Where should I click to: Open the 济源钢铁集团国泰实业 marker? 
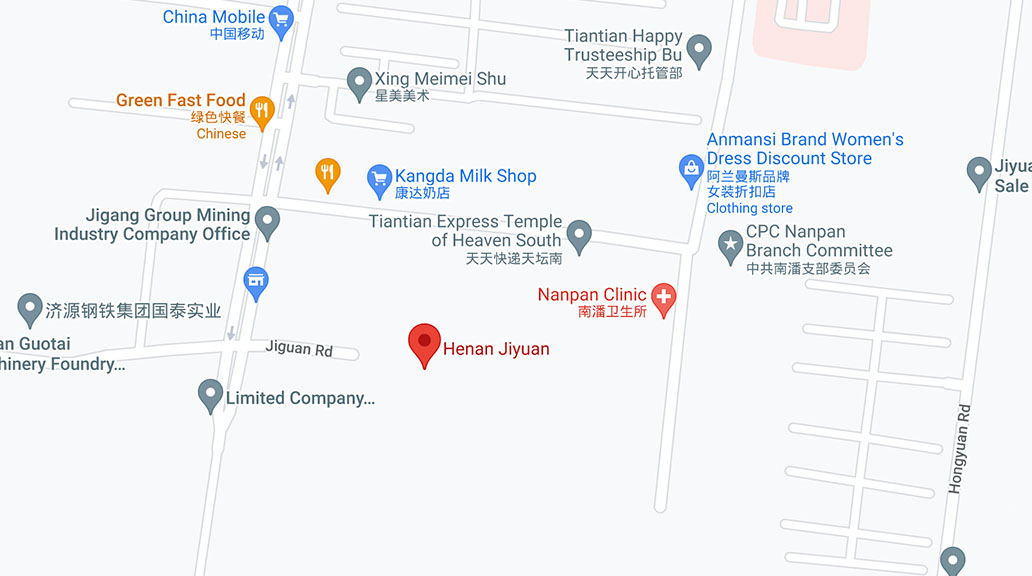pyautogui.click(x=30, y=308)
